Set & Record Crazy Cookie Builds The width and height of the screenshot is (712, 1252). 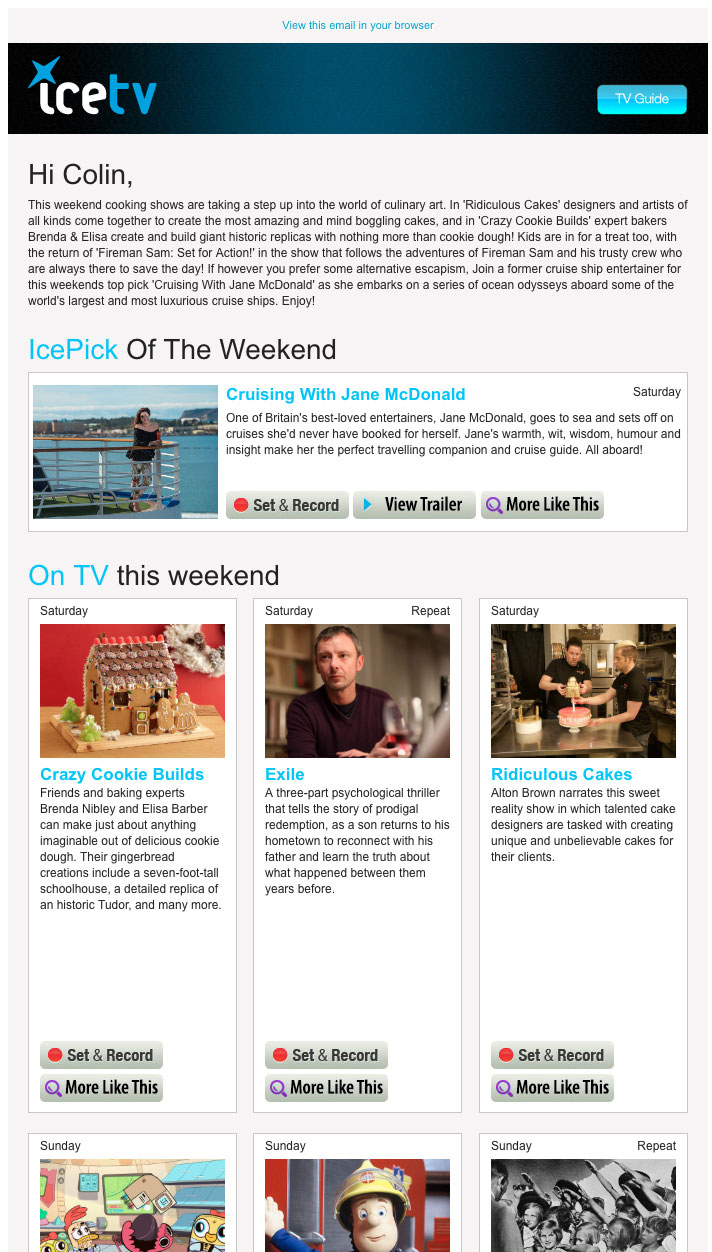pos(101,1055)
